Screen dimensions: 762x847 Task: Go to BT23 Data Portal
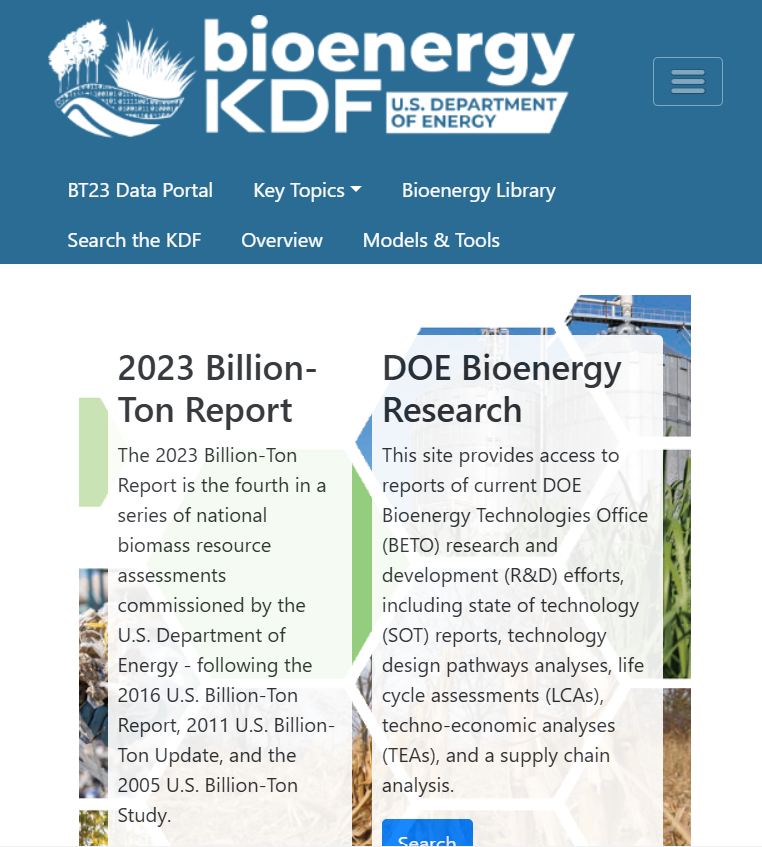tap(140, 190)
